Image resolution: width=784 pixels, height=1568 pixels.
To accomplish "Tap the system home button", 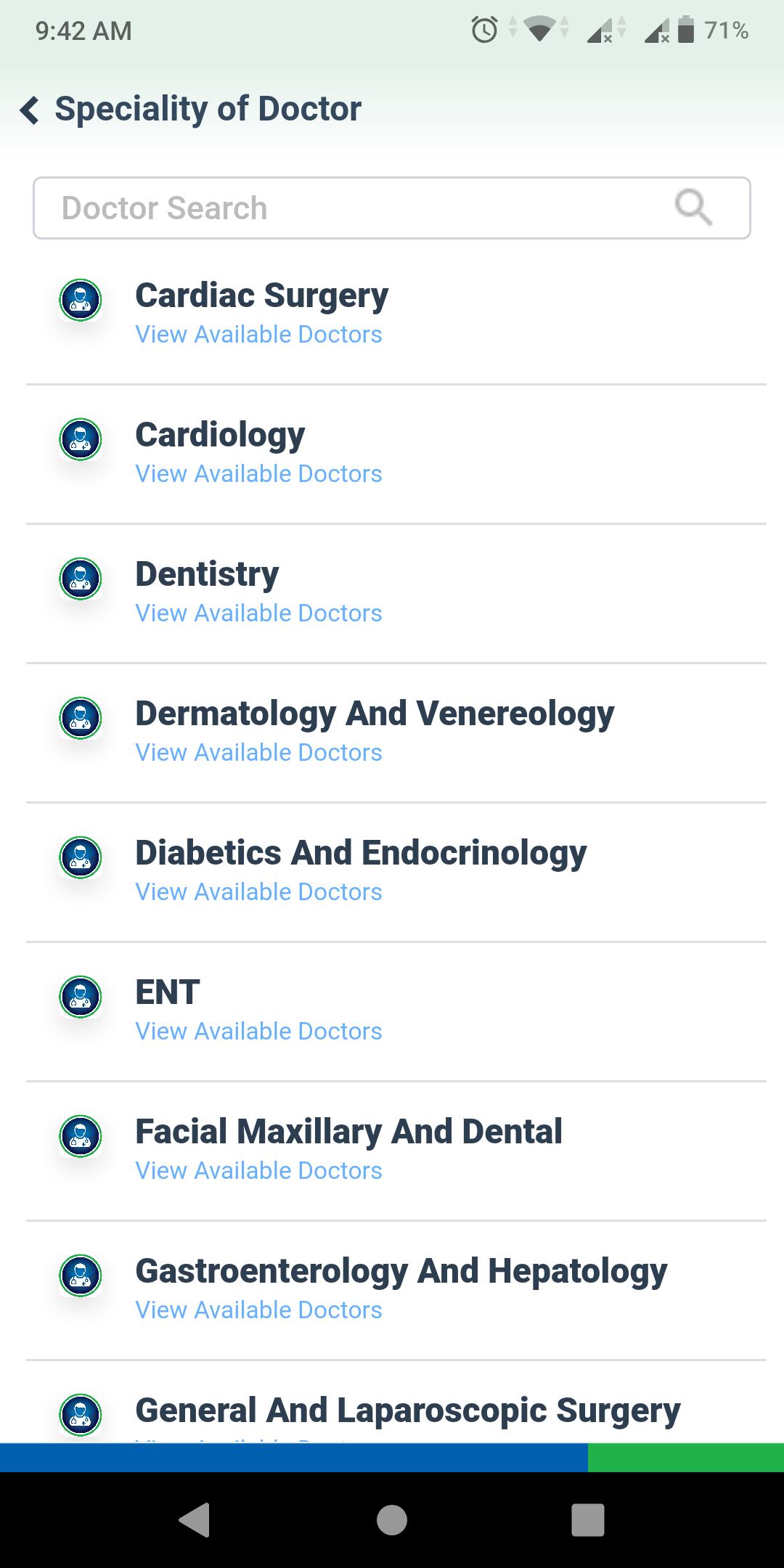I will [392, 1519].
